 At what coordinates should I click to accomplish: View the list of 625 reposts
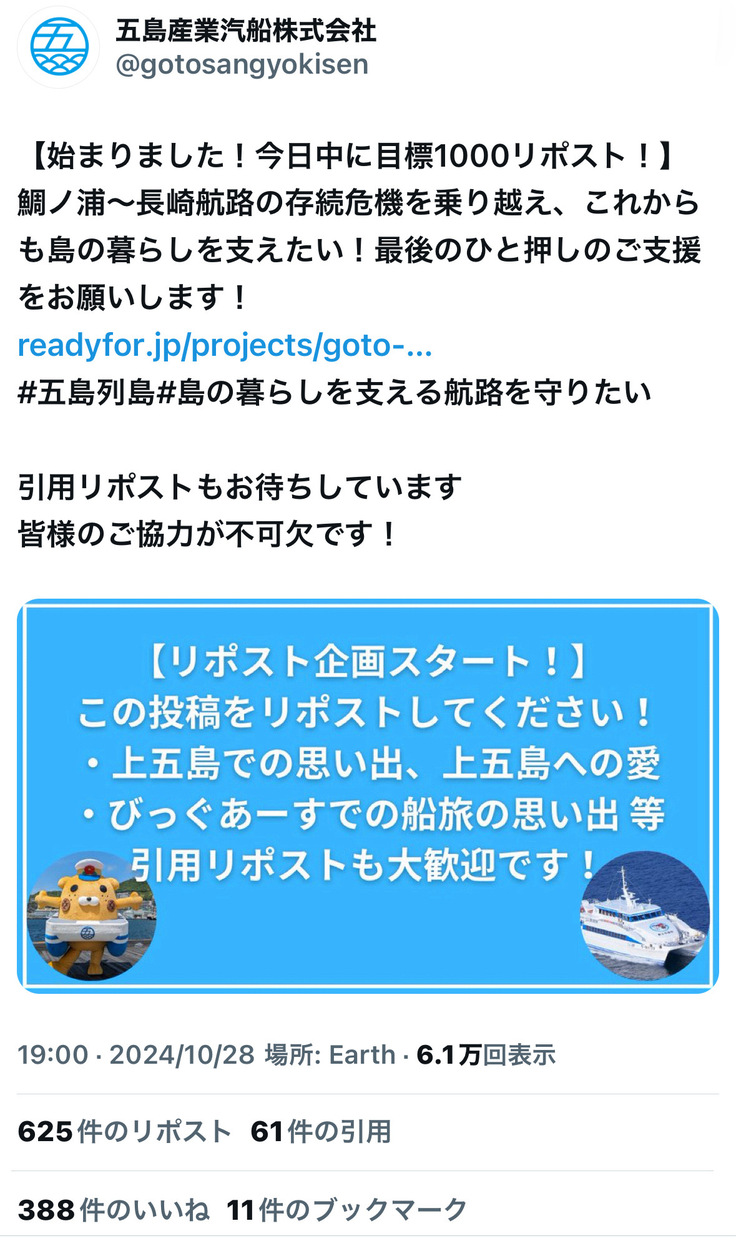click(x=125, y=1132)
